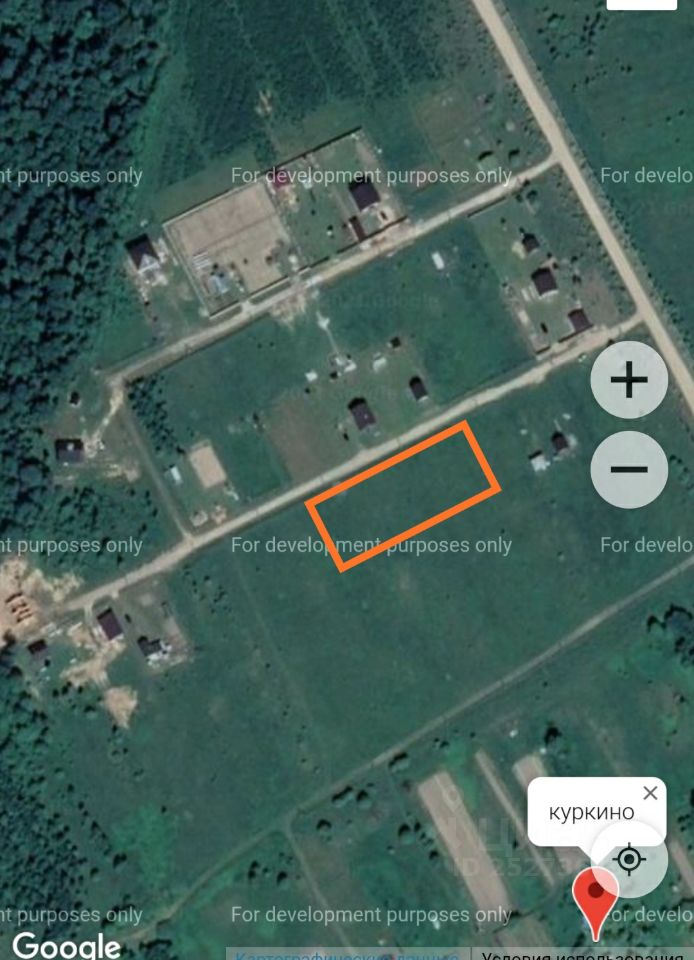
Task: Tap the red location pin marker
Action: [x=596, y=897]
